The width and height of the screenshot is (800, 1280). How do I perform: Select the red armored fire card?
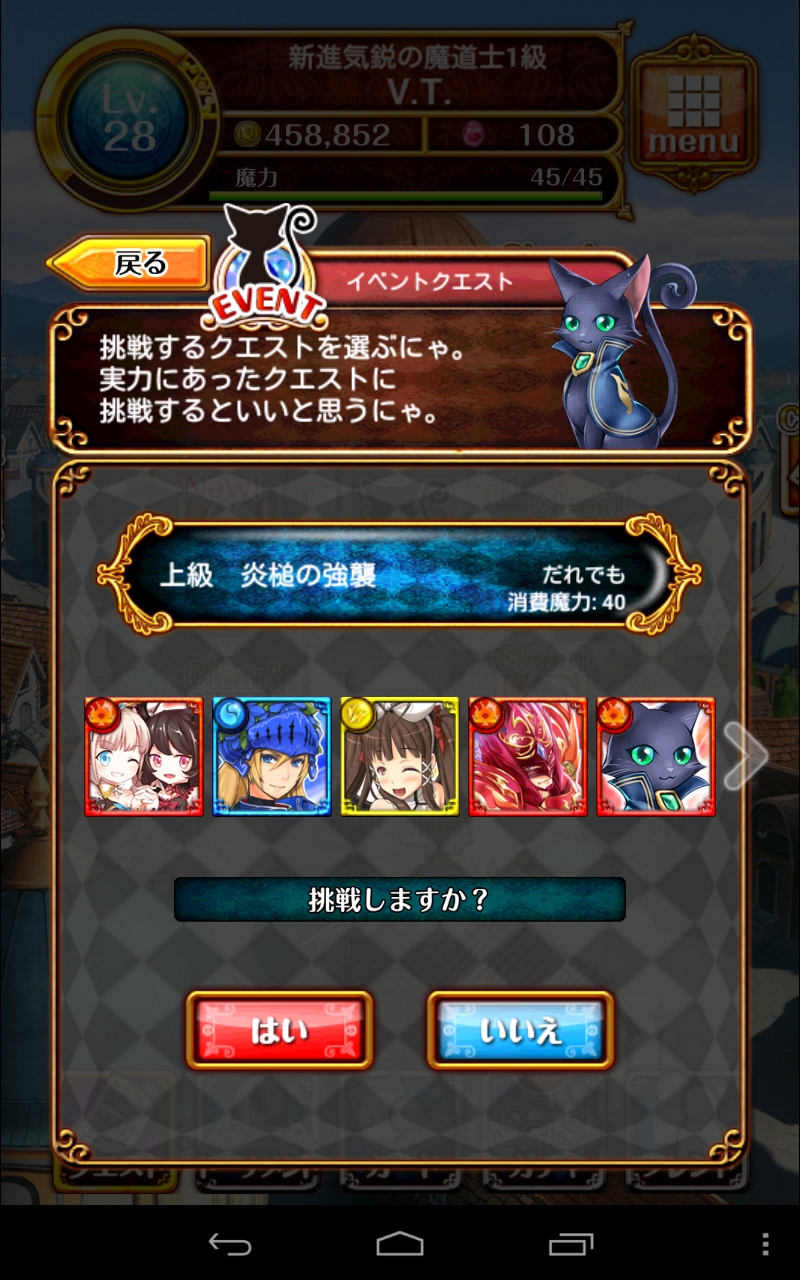(x=528, y=757)
